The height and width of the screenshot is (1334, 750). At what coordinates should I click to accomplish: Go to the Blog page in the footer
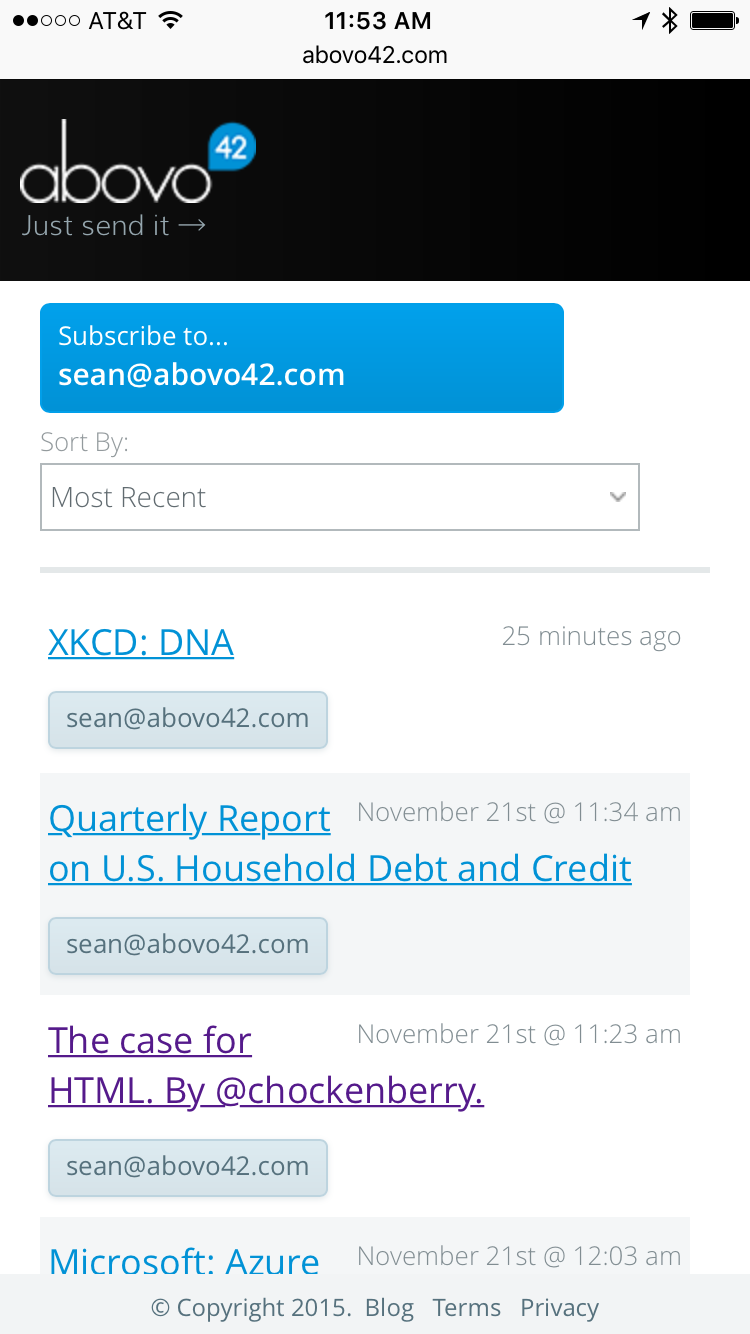pos(389,1307)
